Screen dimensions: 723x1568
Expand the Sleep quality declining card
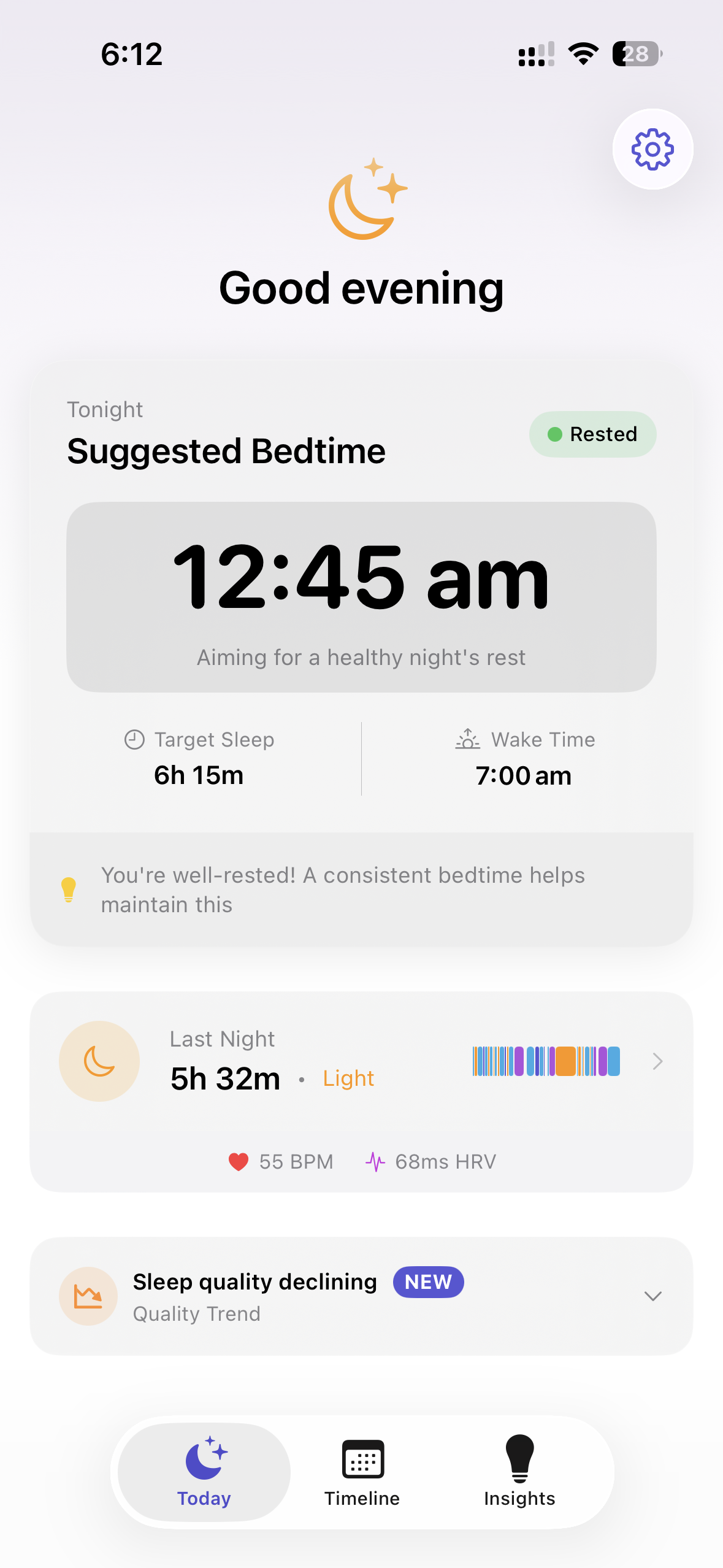[x=652, y=1296]
